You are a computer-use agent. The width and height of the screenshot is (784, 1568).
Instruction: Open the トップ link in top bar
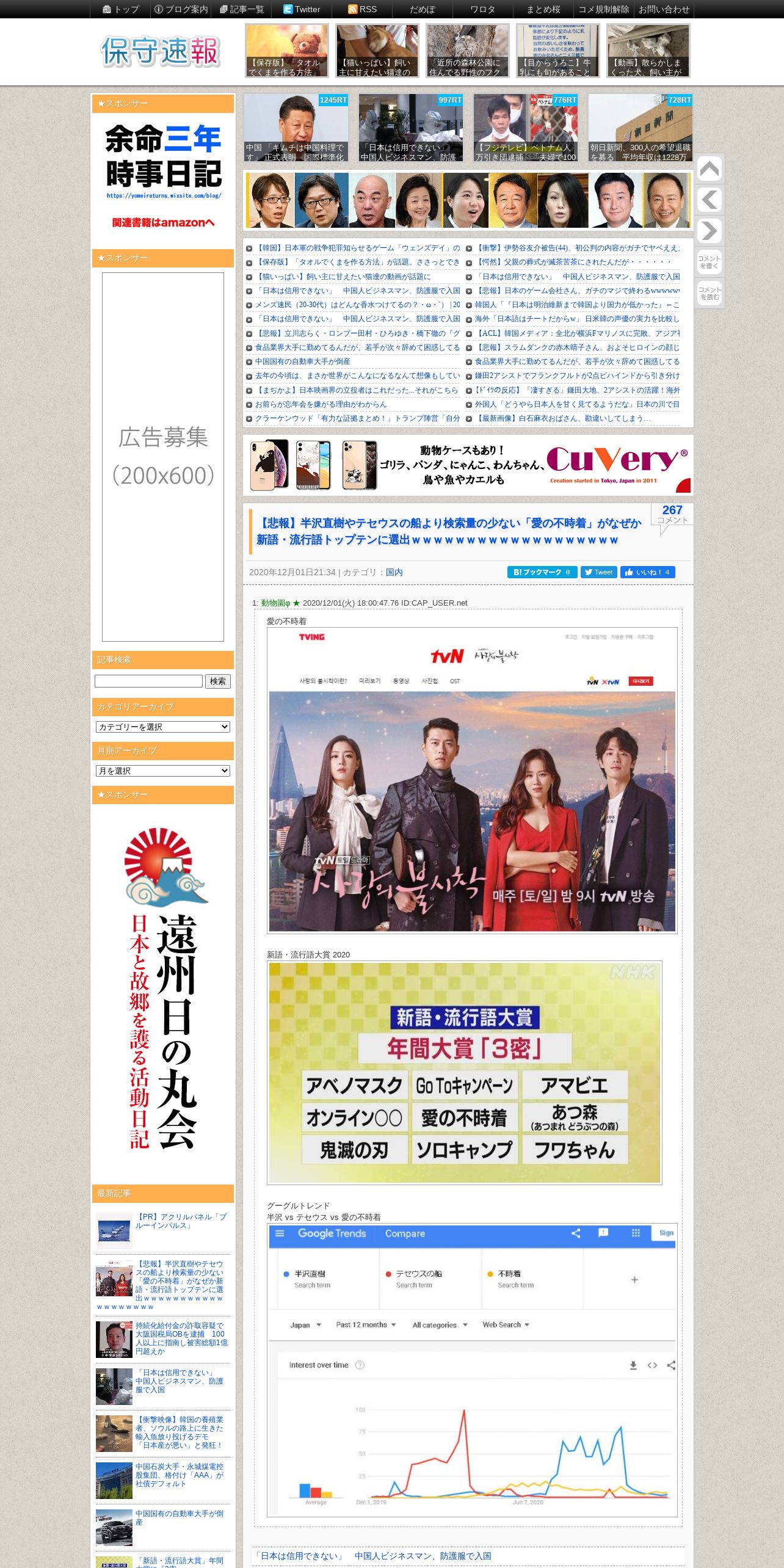pyautogui.click(x=120, y=9)
